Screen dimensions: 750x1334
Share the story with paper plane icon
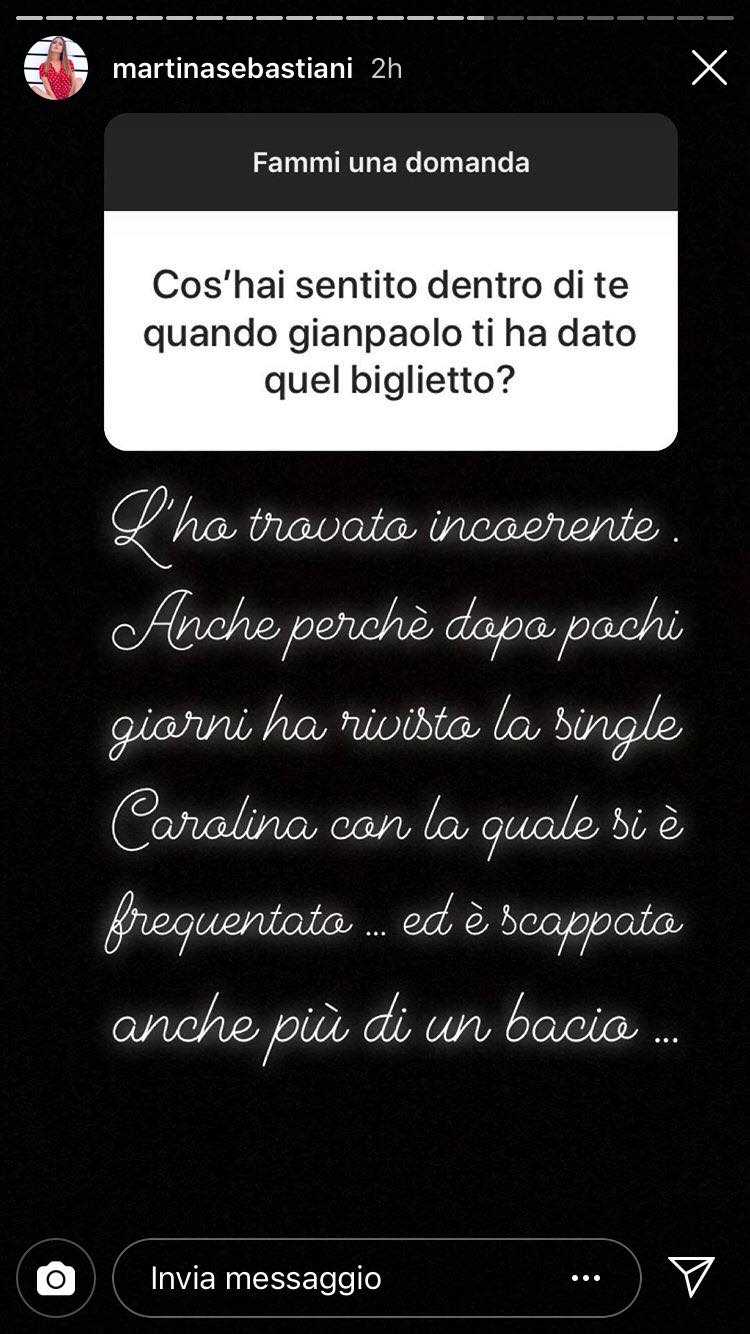point(691,1277)
